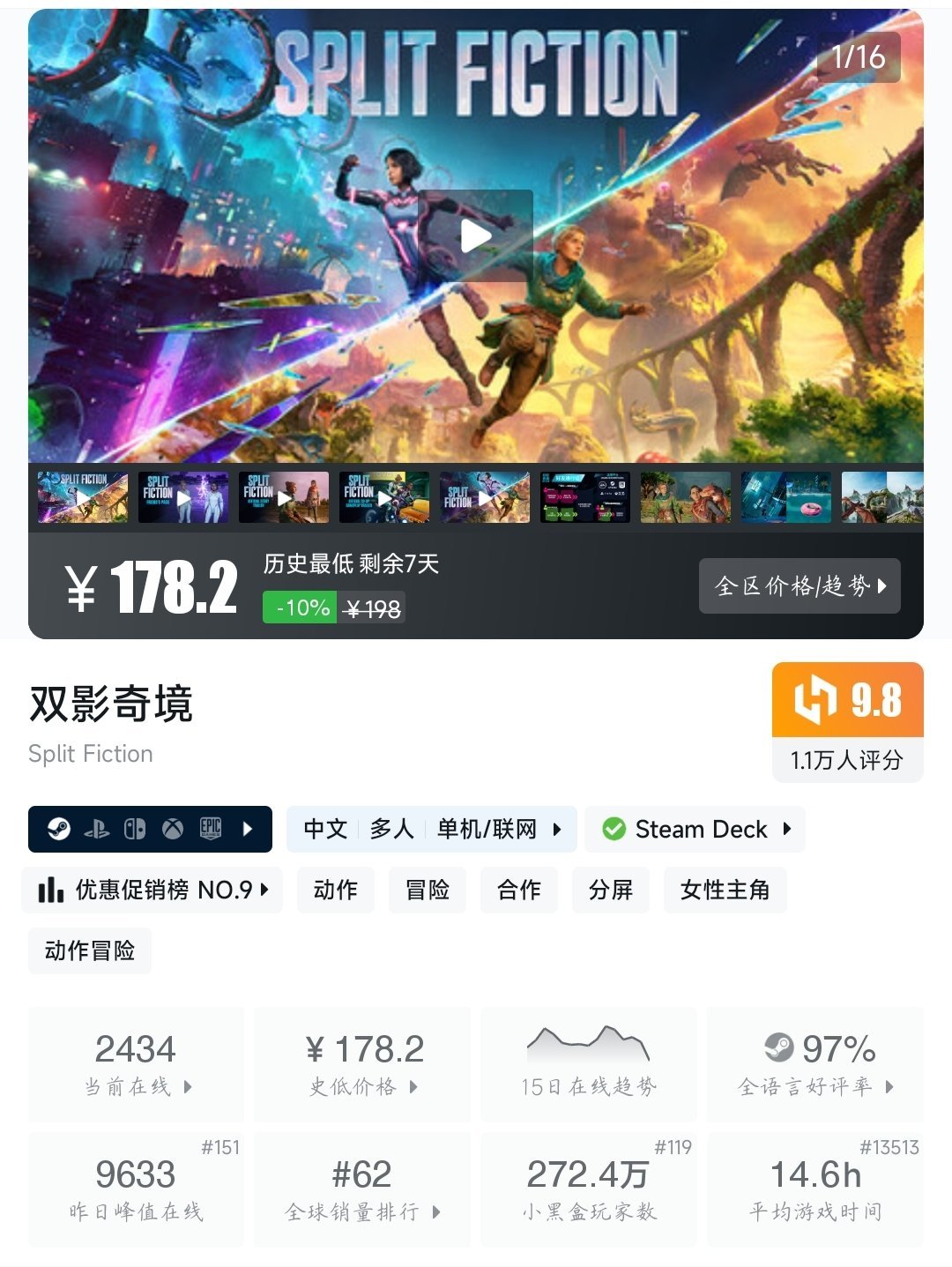
Task: Select the 动作 tag
Action: pos(336,890)
